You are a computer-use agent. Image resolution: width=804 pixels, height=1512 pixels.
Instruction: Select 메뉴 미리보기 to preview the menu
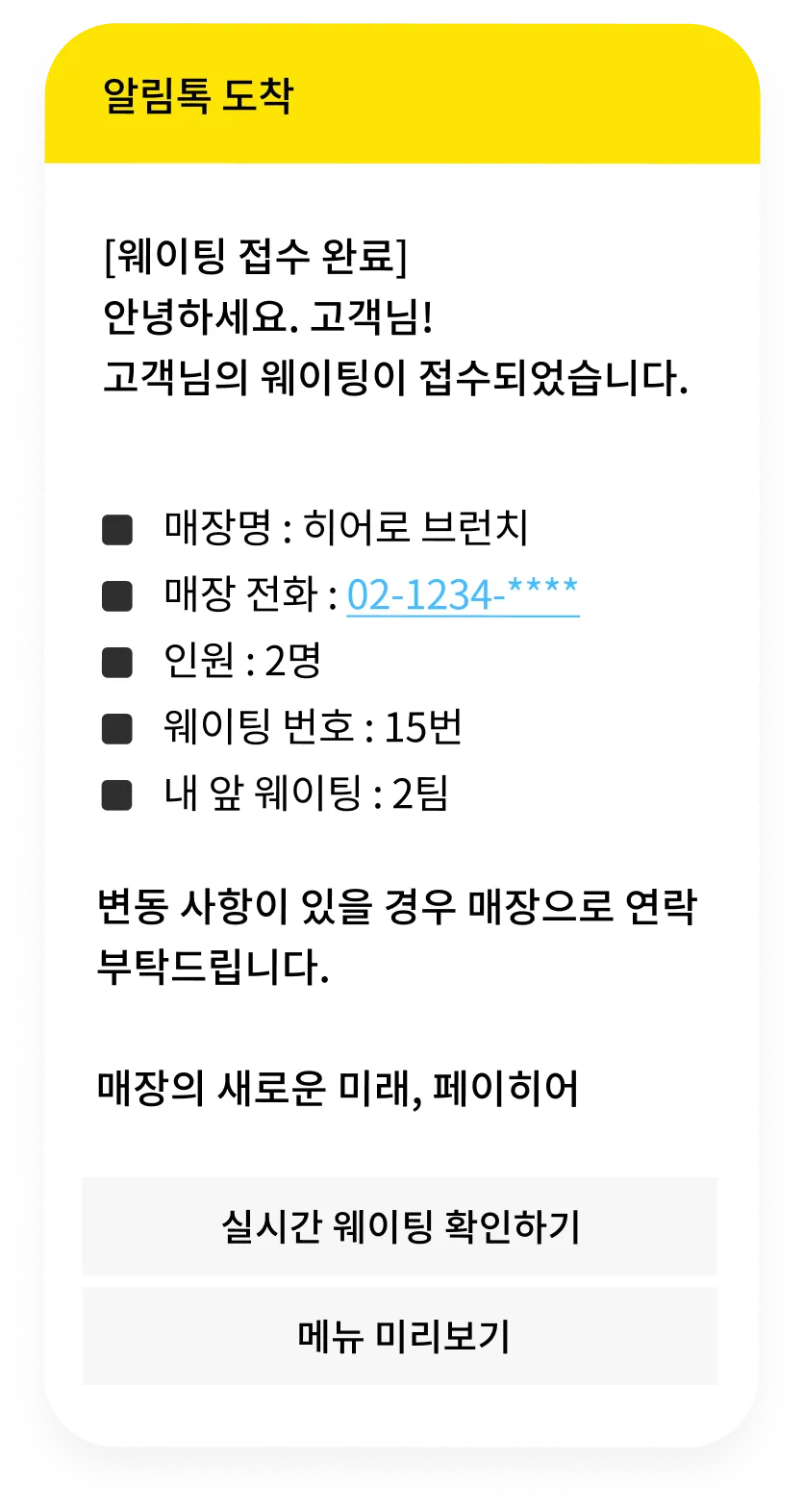coord(400,1336)
